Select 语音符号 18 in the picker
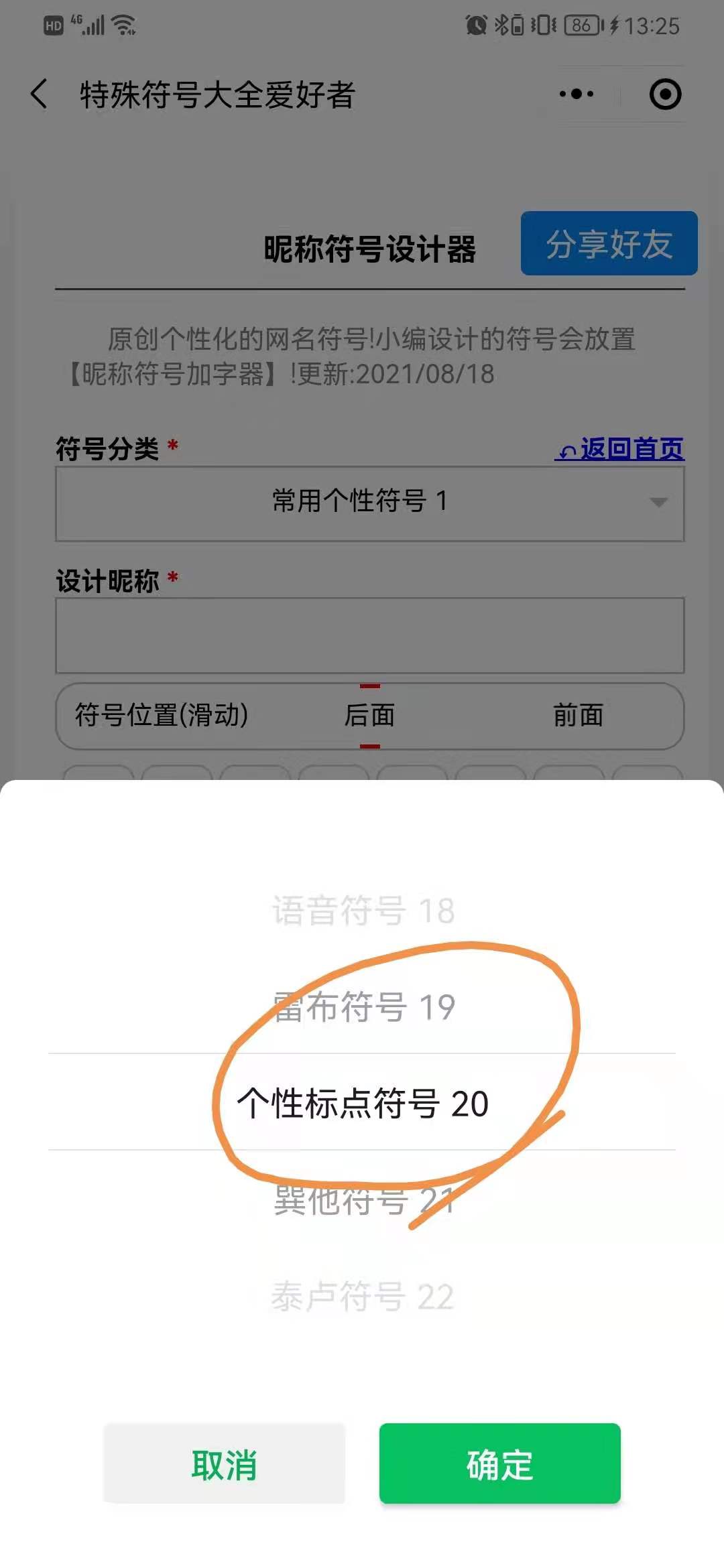 coord(363,911)
